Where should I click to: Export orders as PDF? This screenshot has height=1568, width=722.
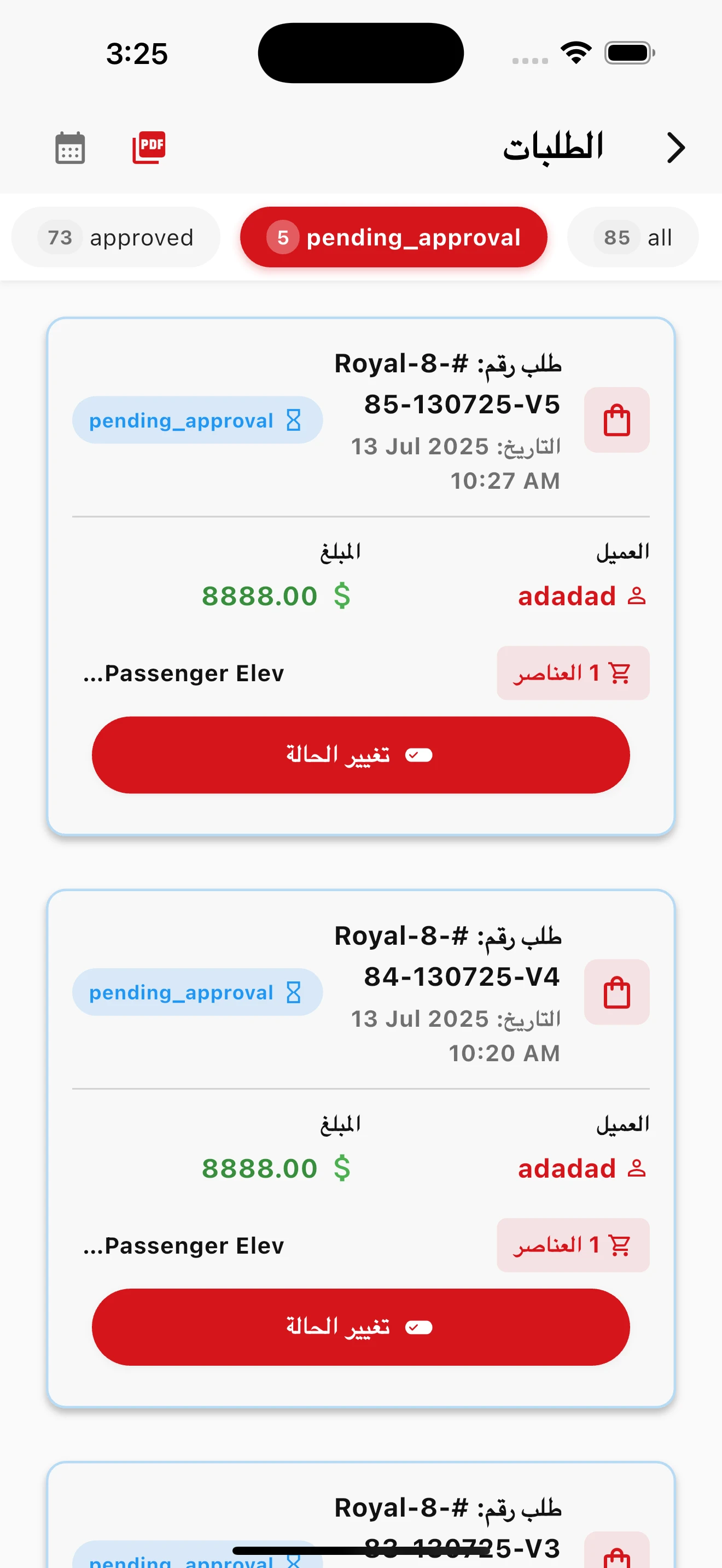point(149,148)
